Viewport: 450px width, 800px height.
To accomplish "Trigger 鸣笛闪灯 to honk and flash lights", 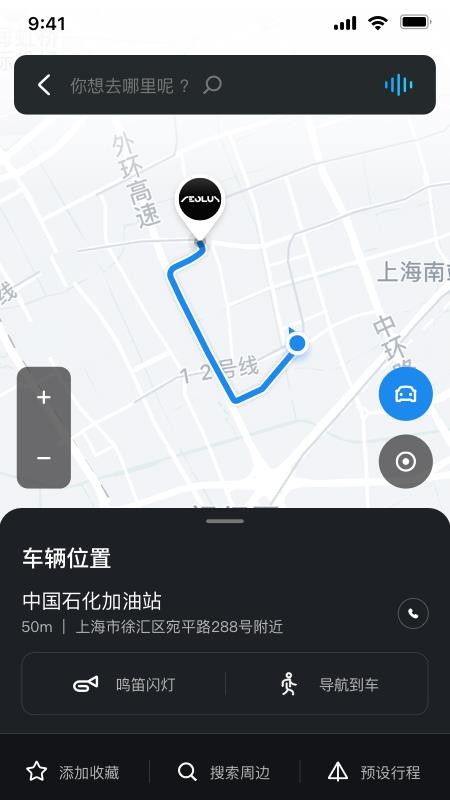I will pos(124,684).
